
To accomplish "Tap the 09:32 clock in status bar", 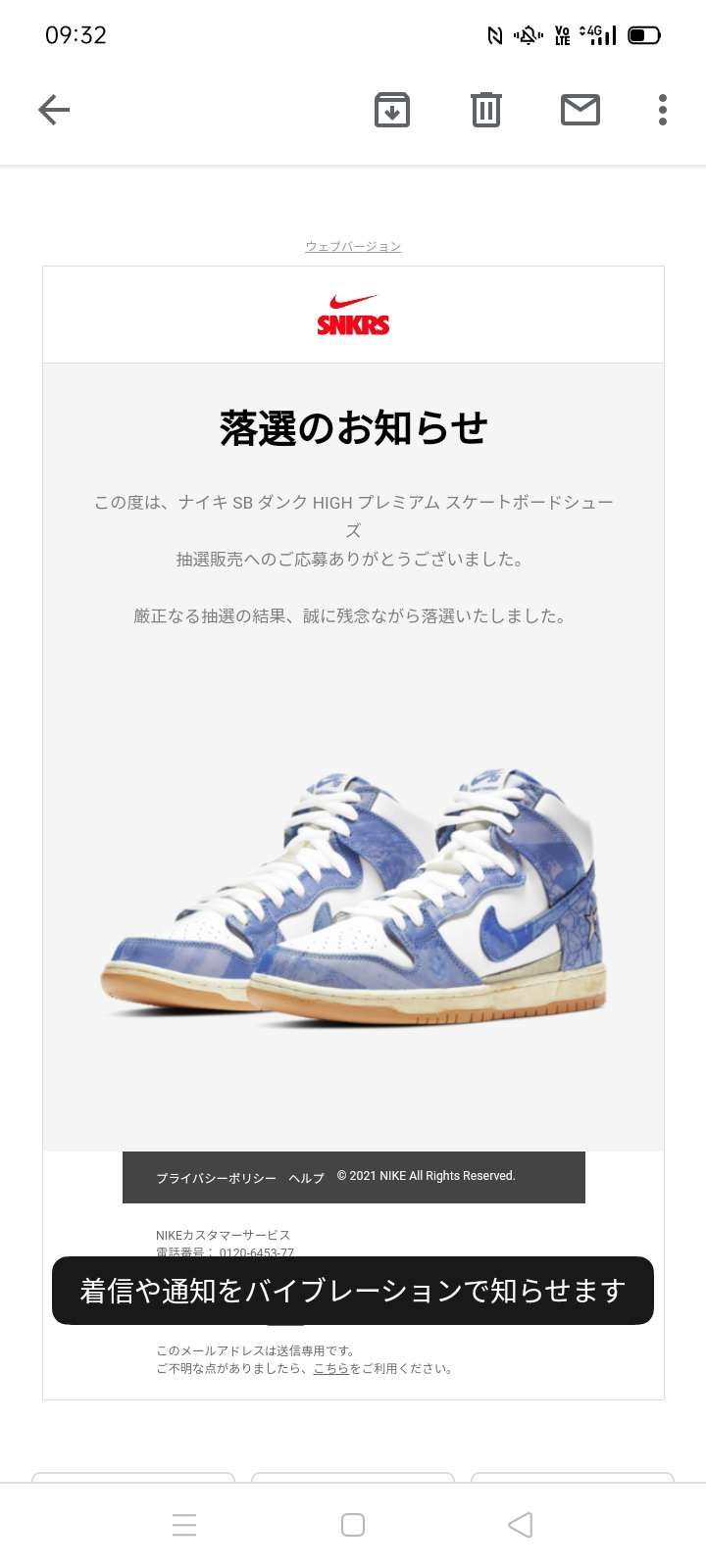I will pyautogui.click(x=76, y=34).
